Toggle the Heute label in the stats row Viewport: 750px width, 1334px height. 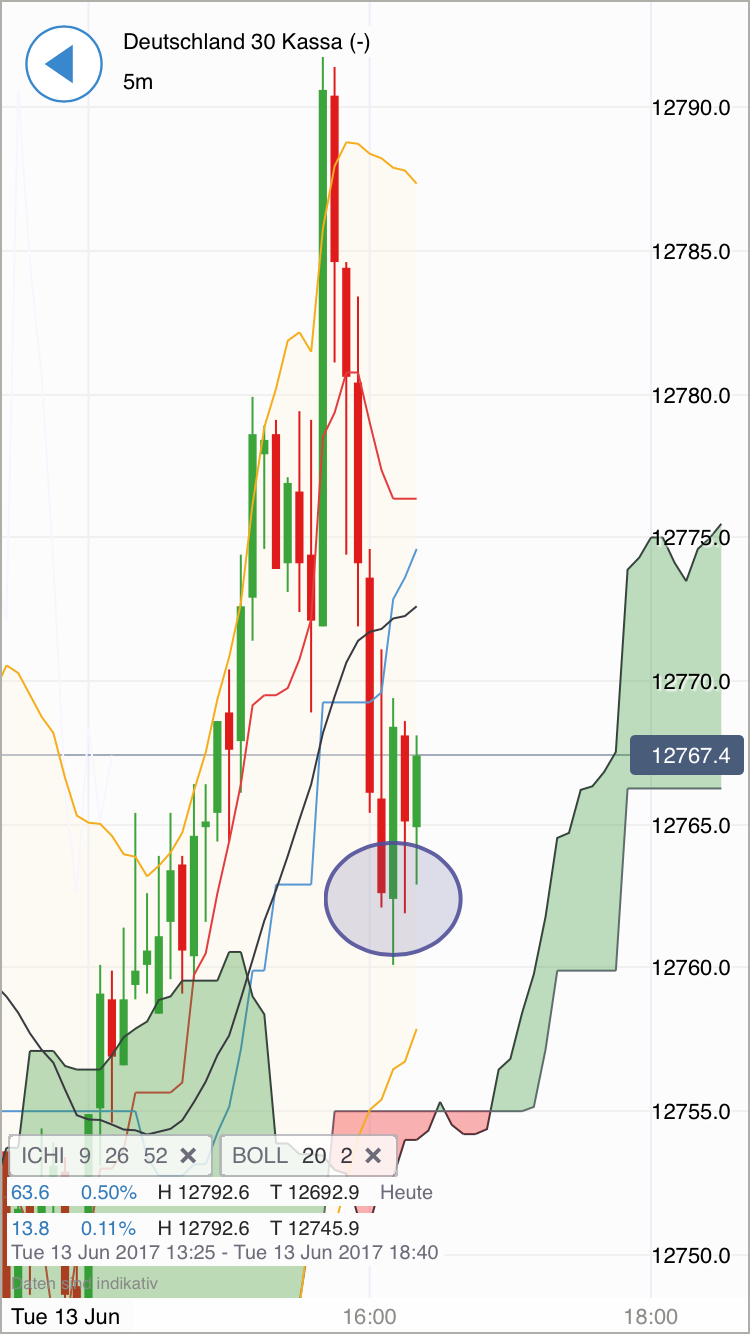pos(405,1192)
